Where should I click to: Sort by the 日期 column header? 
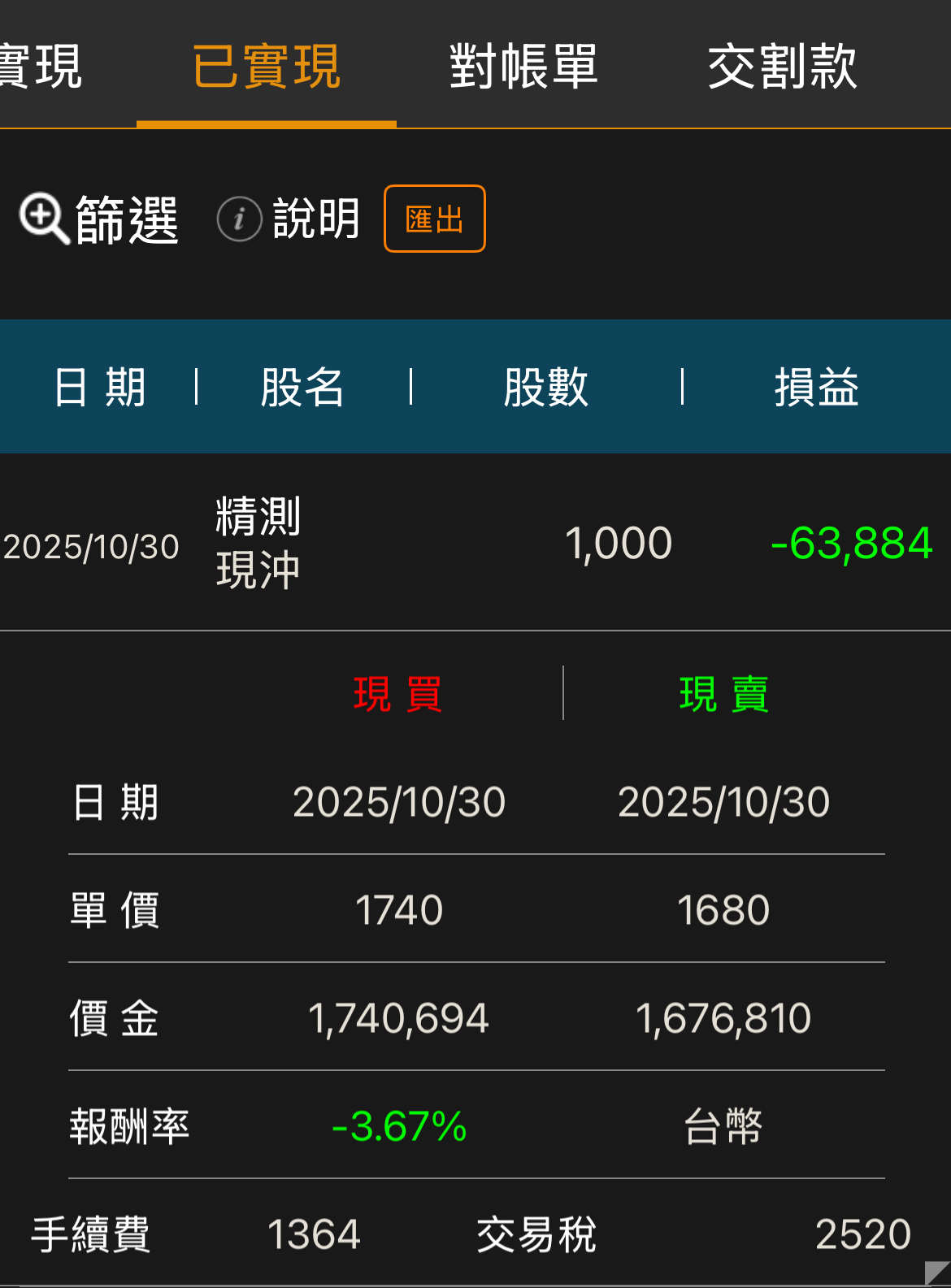(99, 387)
